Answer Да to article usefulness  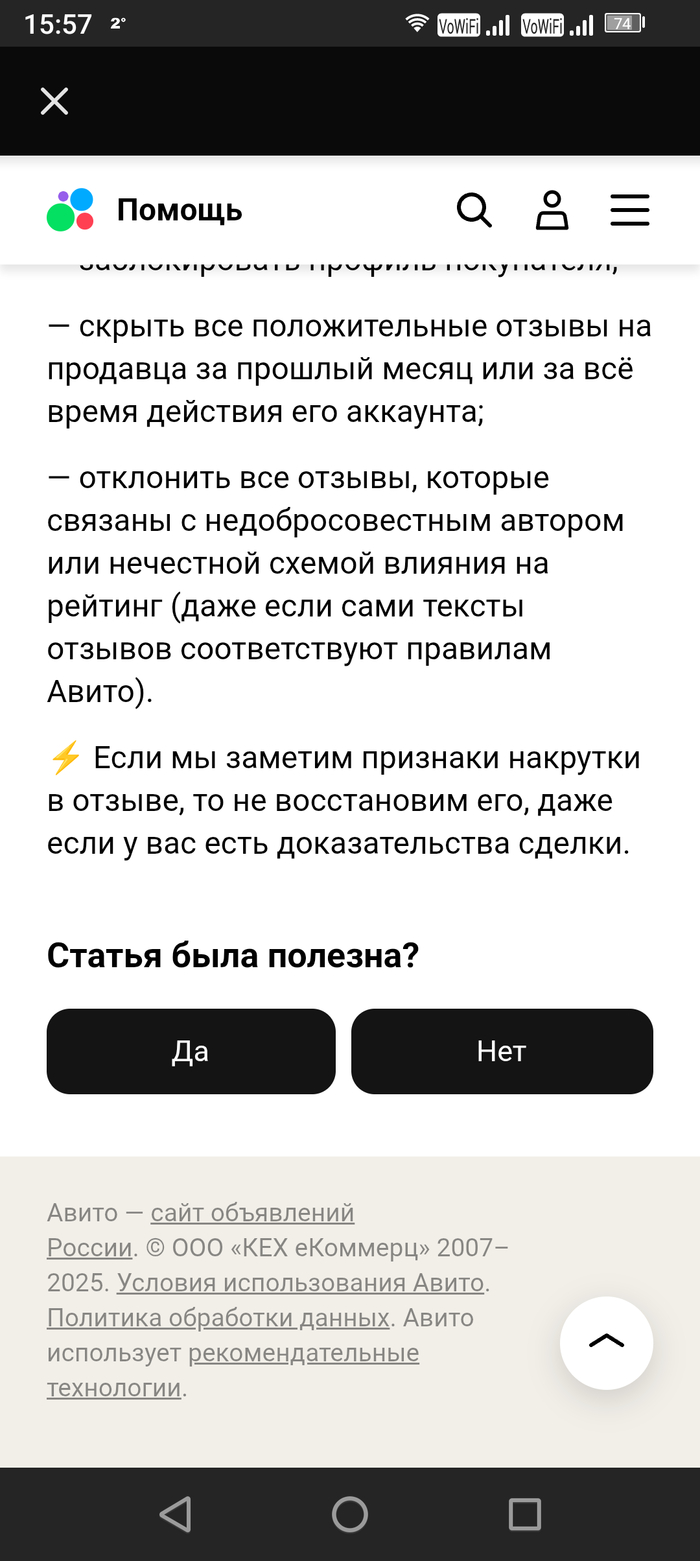(190, 1051)
